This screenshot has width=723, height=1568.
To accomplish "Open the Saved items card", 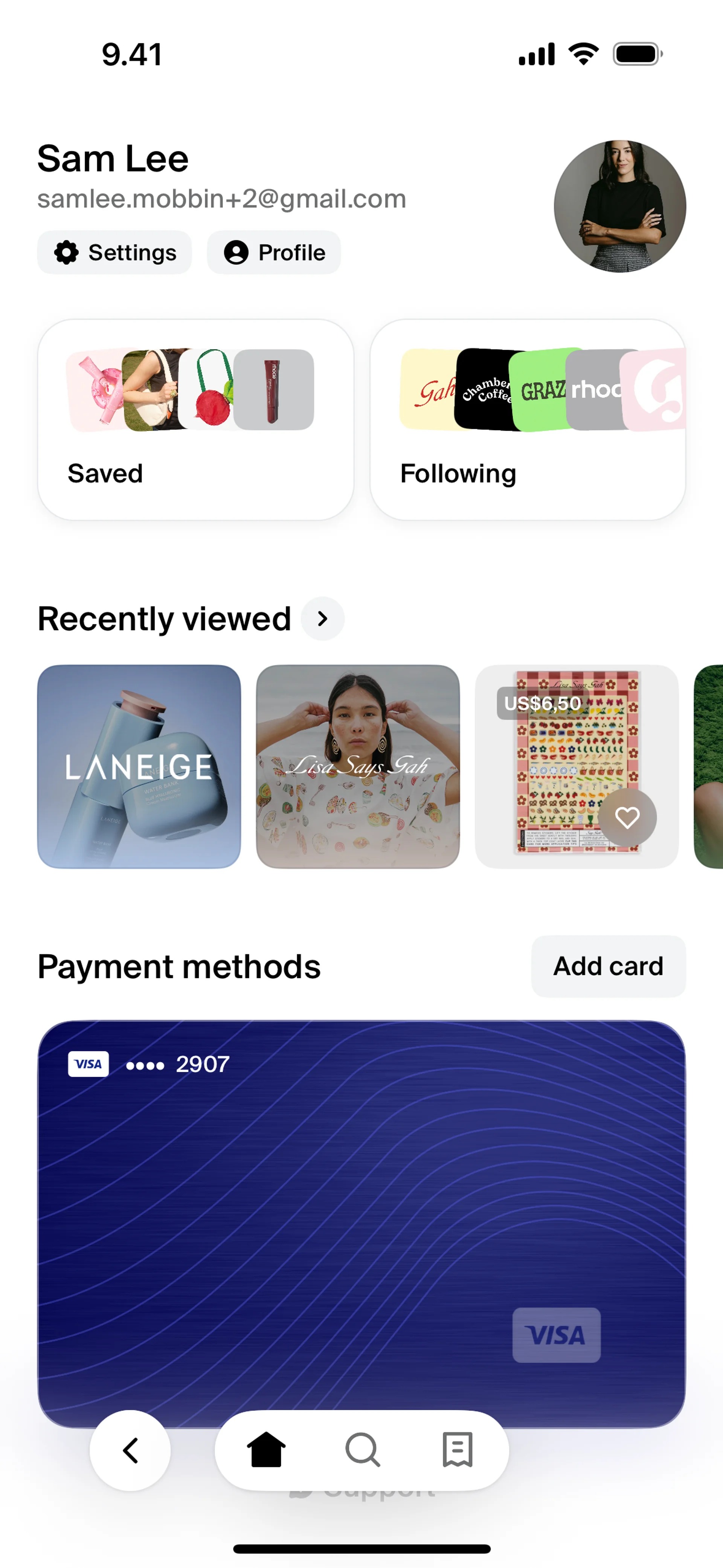I will point(195,420).
